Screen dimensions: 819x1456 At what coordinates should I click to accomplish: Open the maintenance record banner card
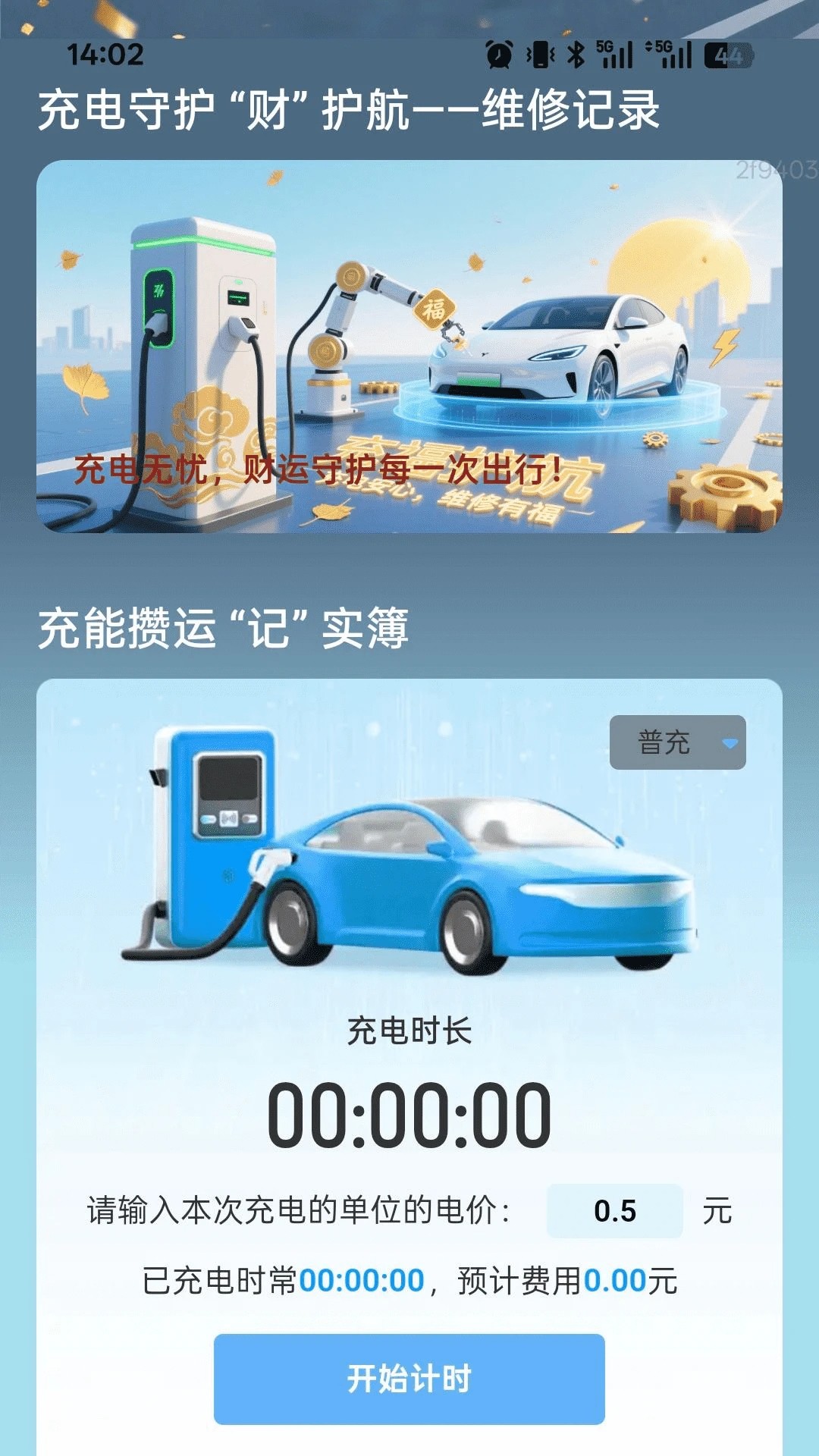click(409, 346)
